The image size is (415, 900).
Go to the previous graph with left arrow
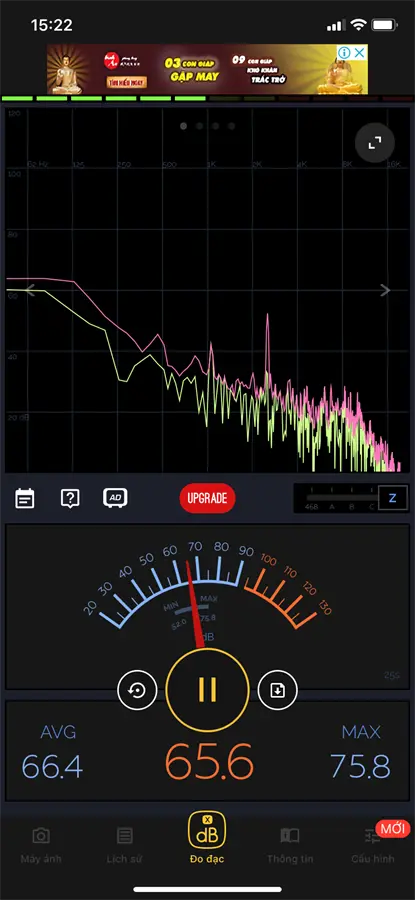click(x=30, y=290)
